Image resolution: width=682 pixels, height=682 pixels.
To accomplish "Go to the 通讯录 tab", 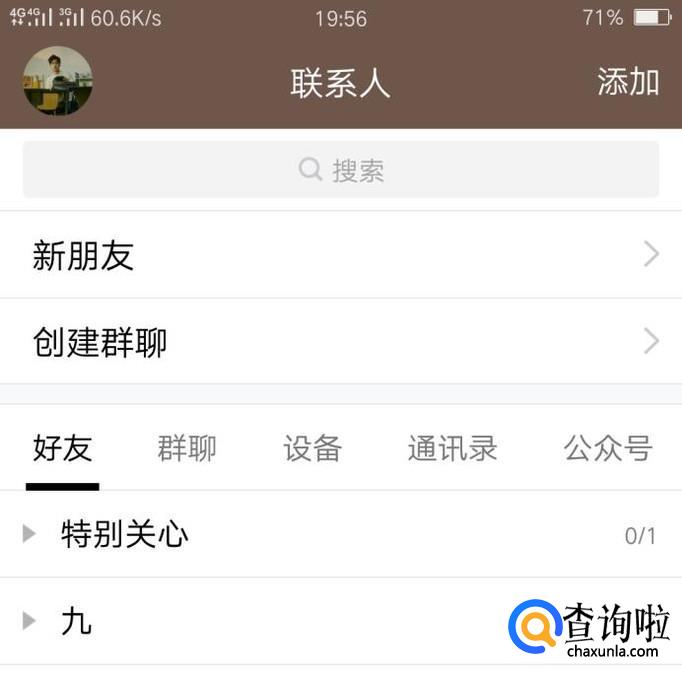I will [452, 449].
